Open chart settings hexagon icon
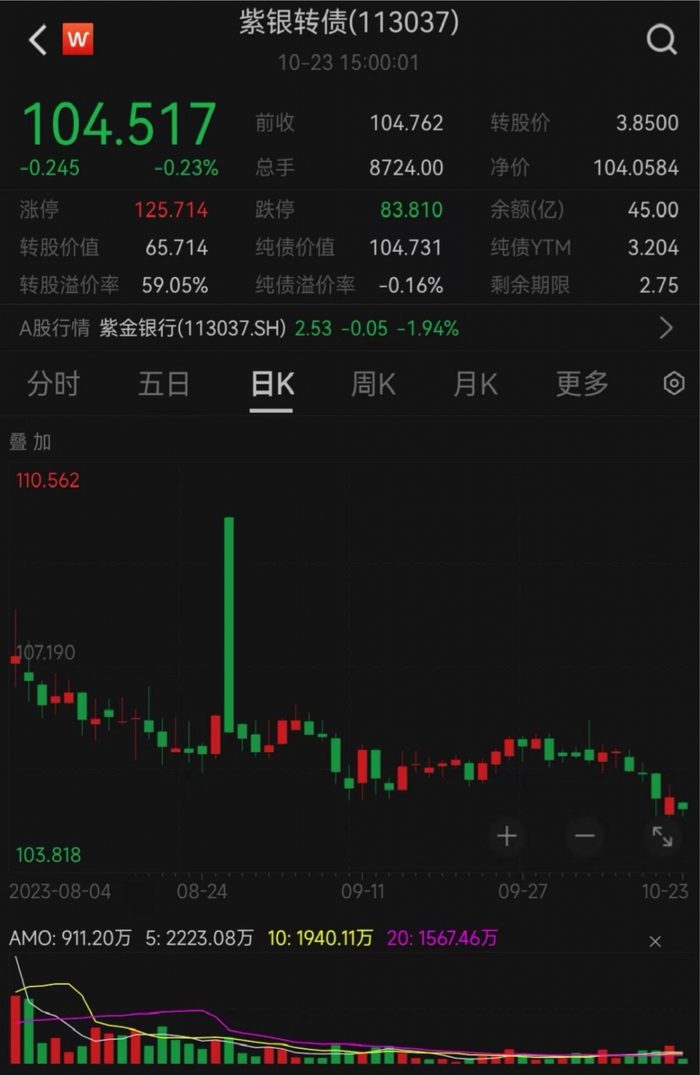 [x=674, y=384]
